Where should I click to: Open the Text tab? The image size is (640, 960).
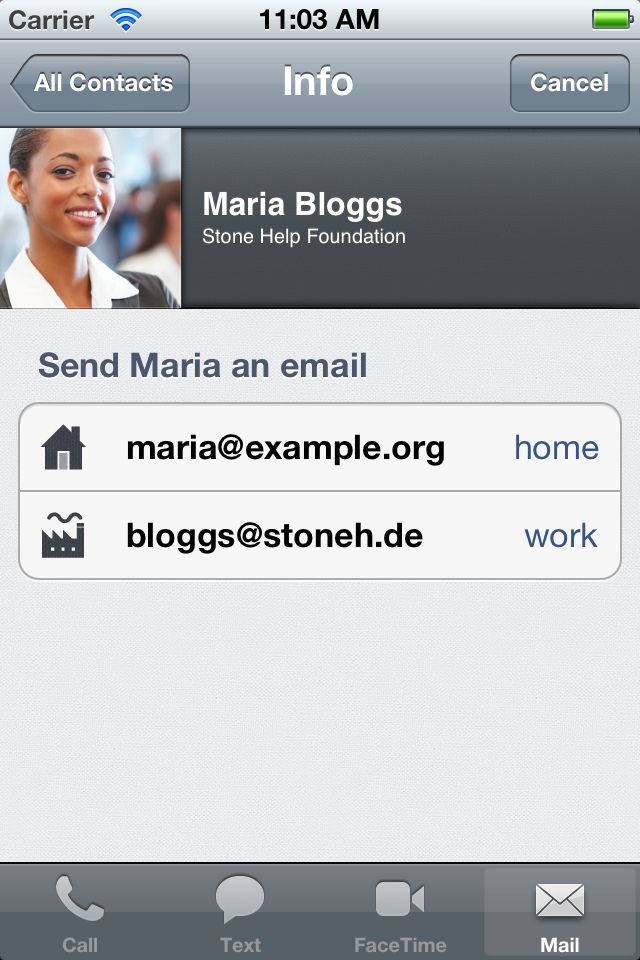coord(240,912)
